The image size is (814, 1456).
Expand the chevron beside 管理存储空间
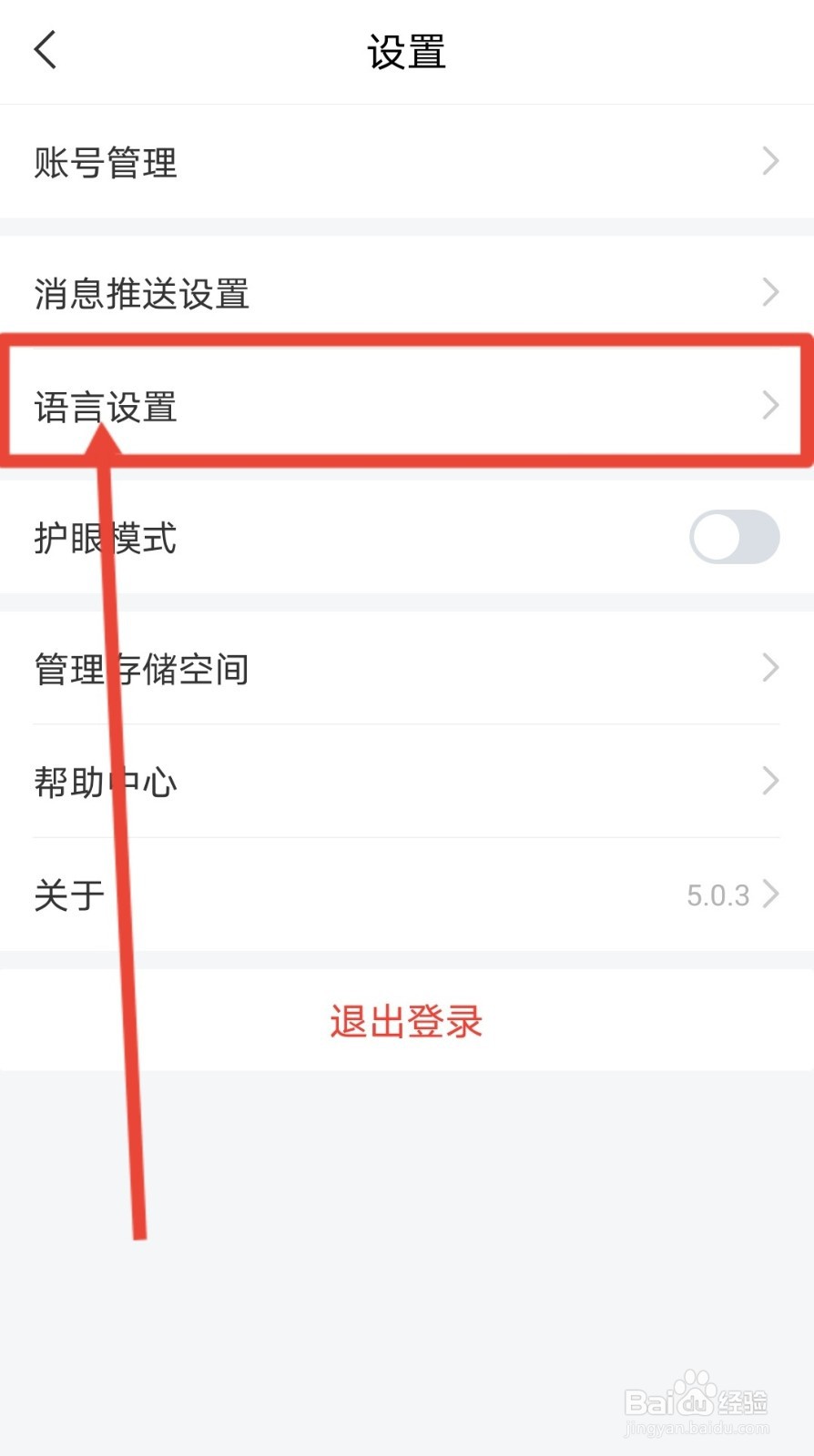click(769, 669)
